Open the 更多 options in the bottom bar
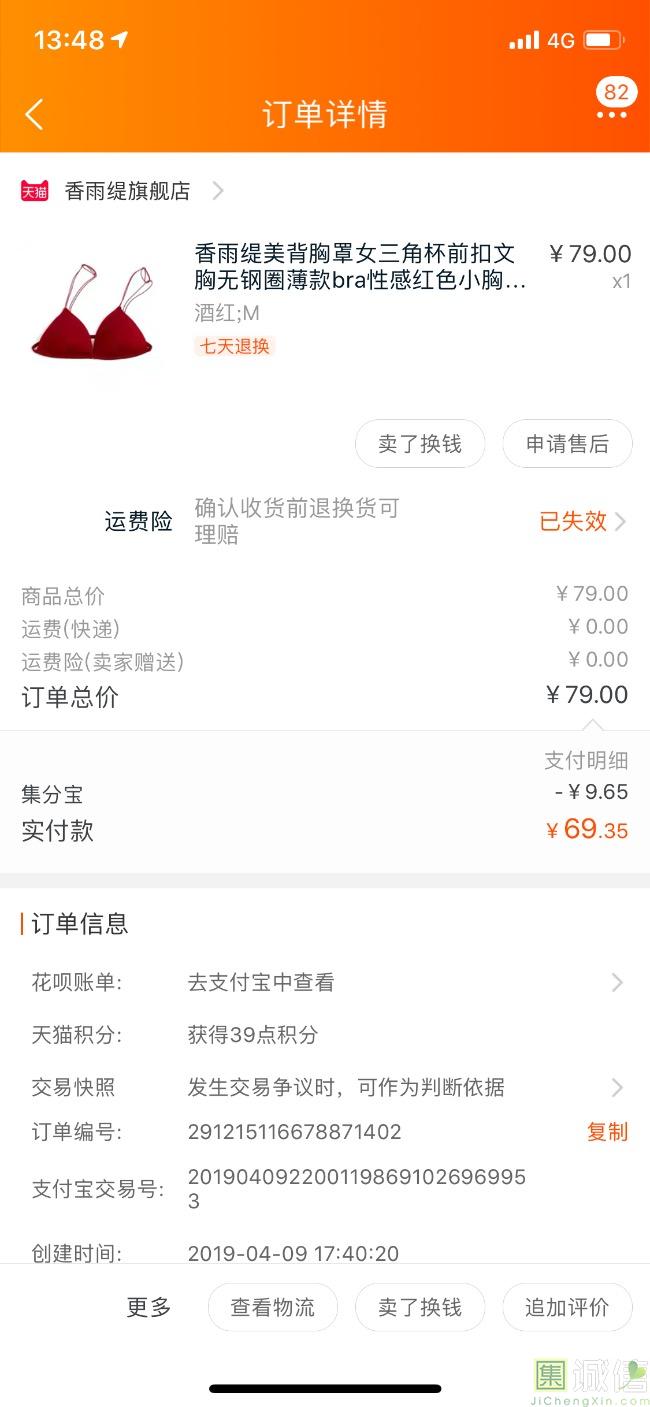 149,1307
